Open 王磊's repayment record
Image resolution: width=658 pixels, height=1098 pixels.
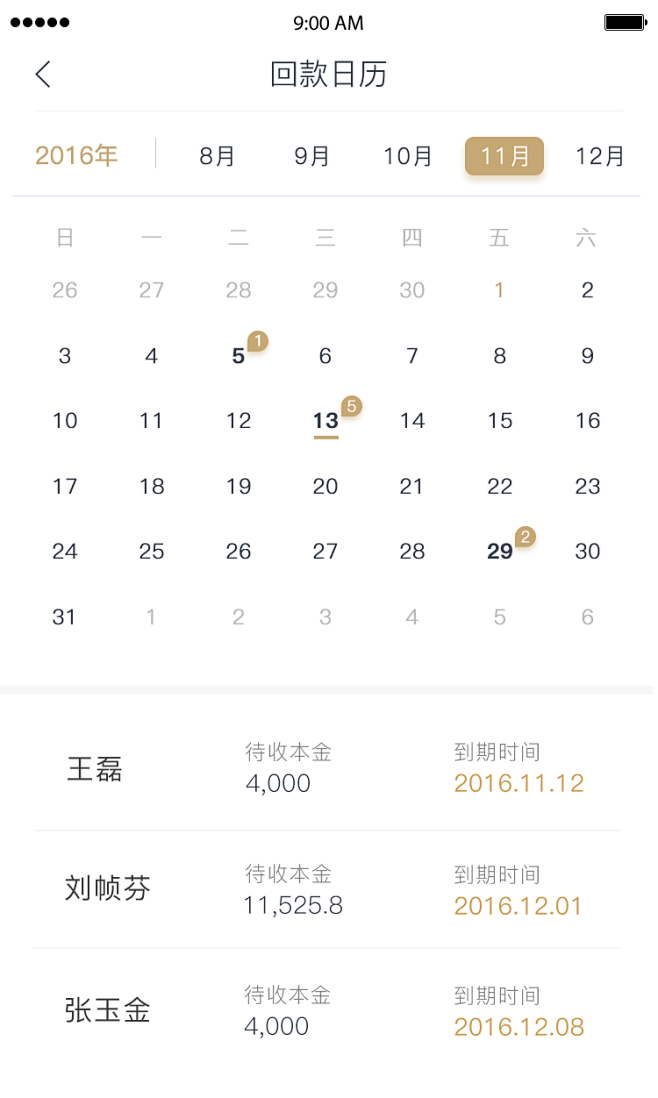pos(328,769)
